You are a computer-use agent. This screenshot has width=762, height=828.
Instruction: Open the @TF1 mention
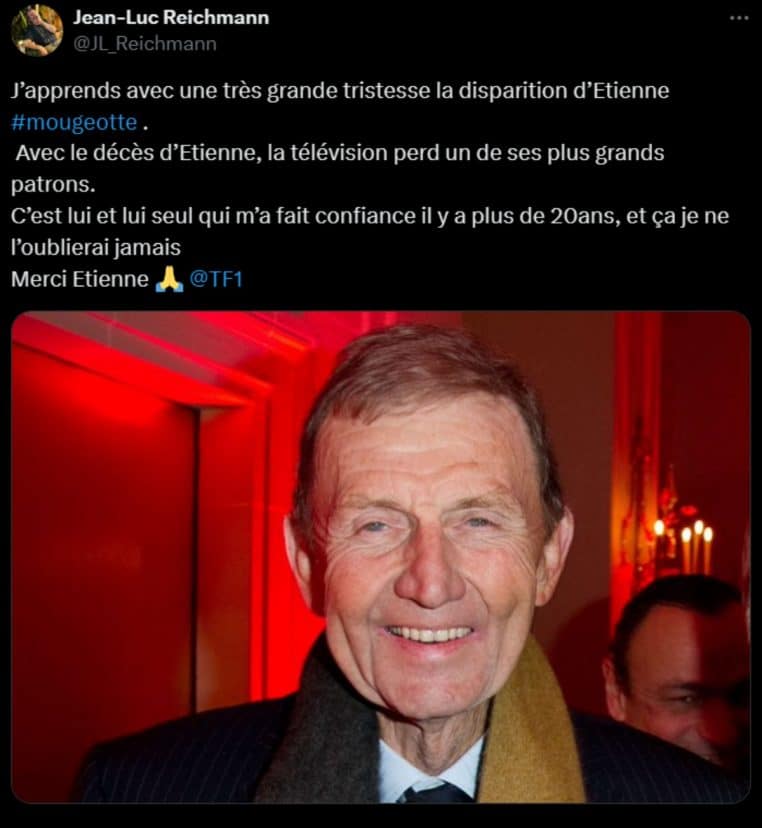pos(216,279)
